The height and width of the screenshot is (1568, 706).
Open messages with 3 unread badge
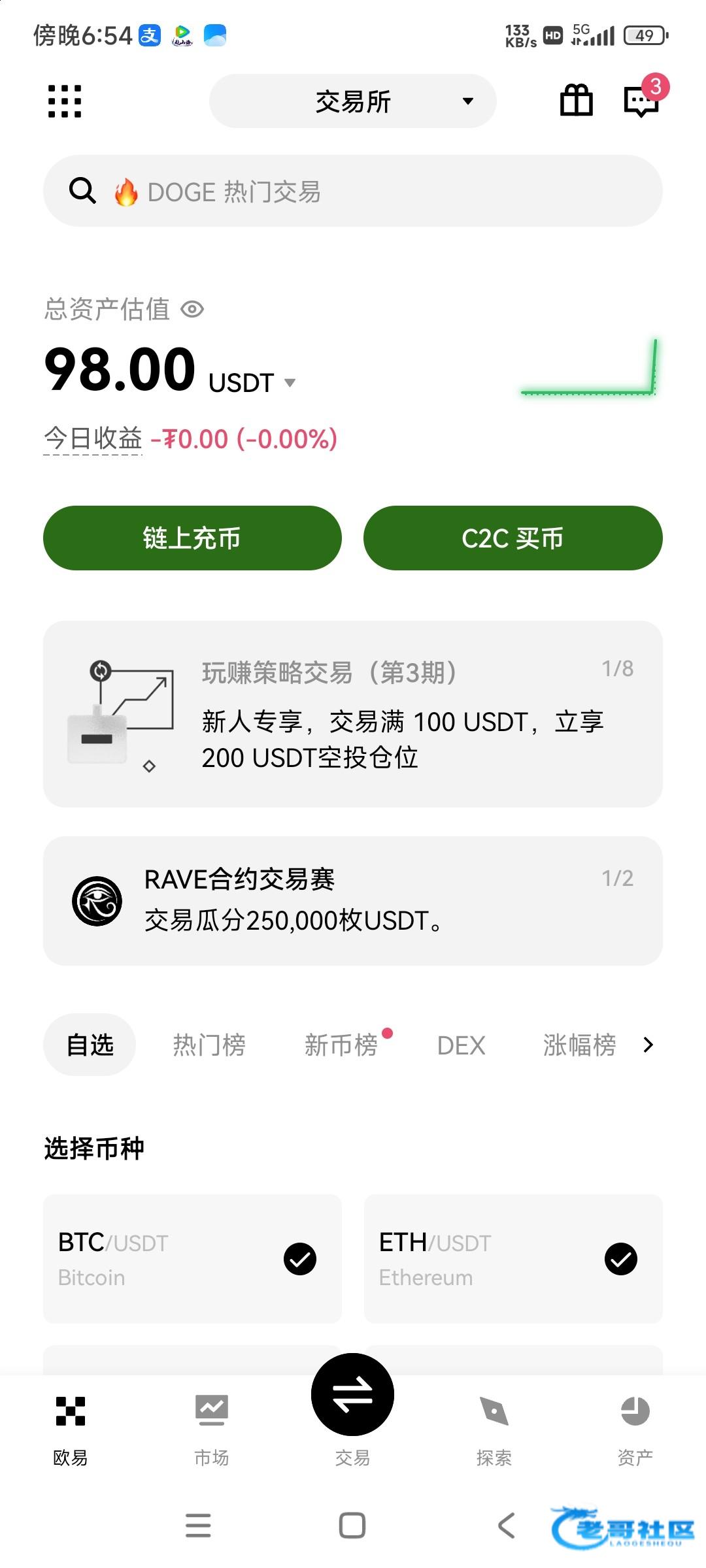tap(641, 101)
